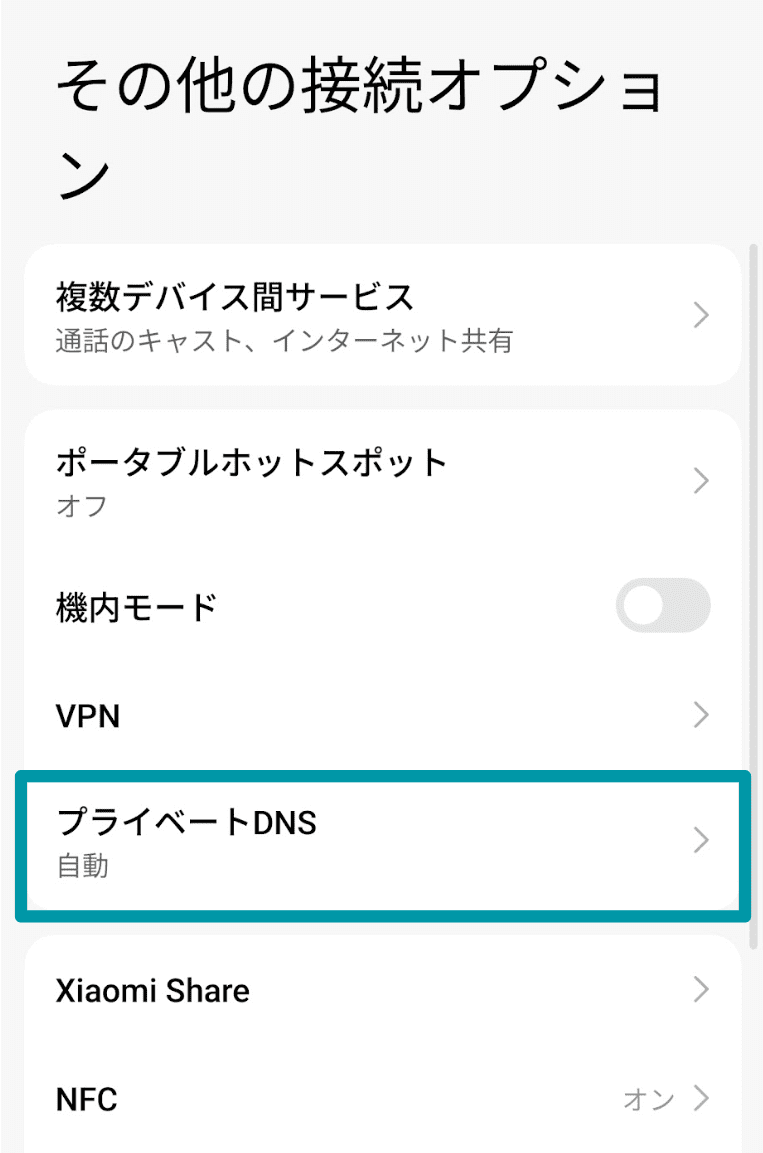Tap オン label next to NFC
Viewport: 763px width, 1153px height.
tap(647, 1098)
